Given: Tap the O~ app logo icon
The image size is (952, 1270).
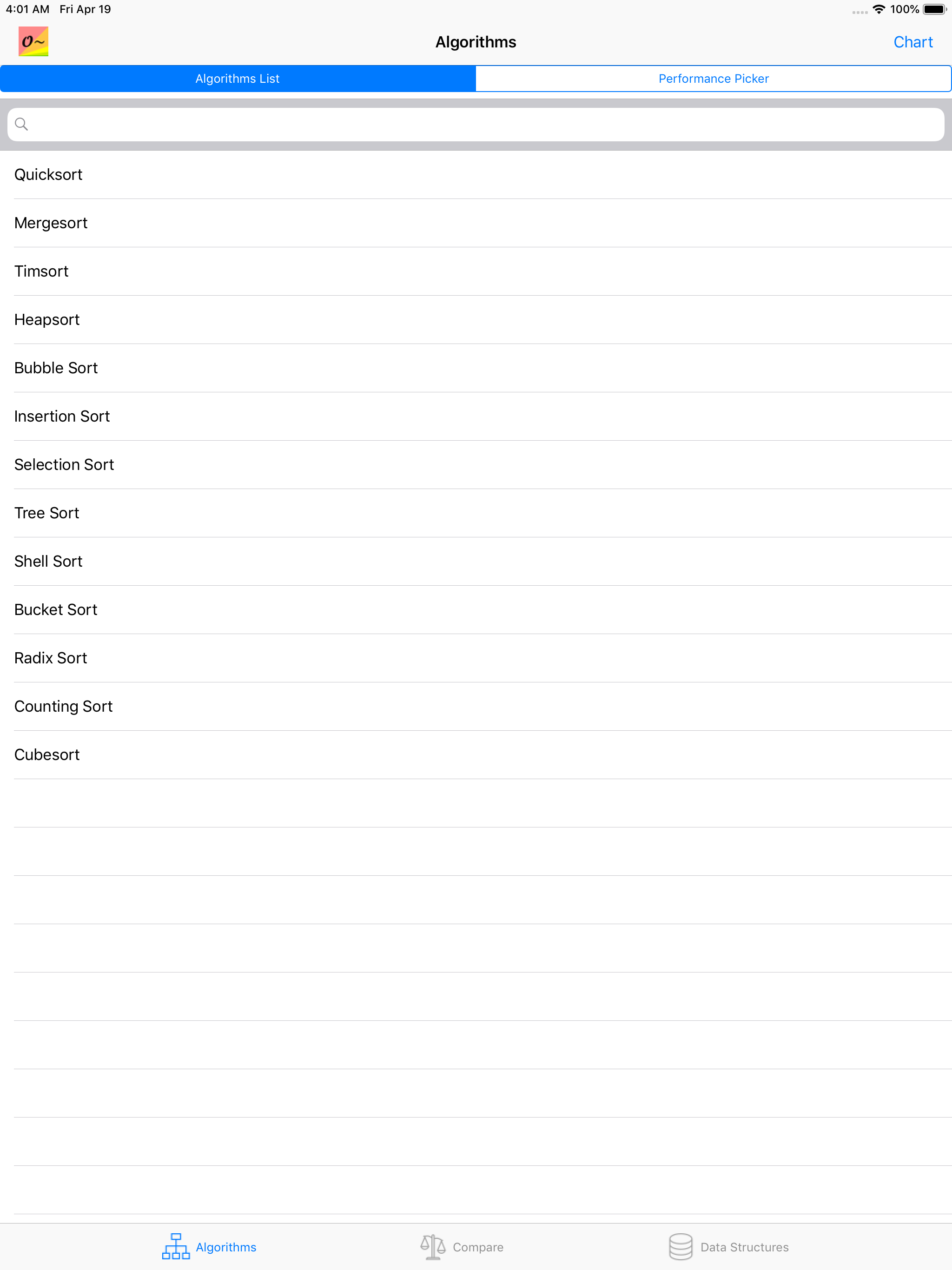Looking at the screenshot, I should [x=33, y=41].
